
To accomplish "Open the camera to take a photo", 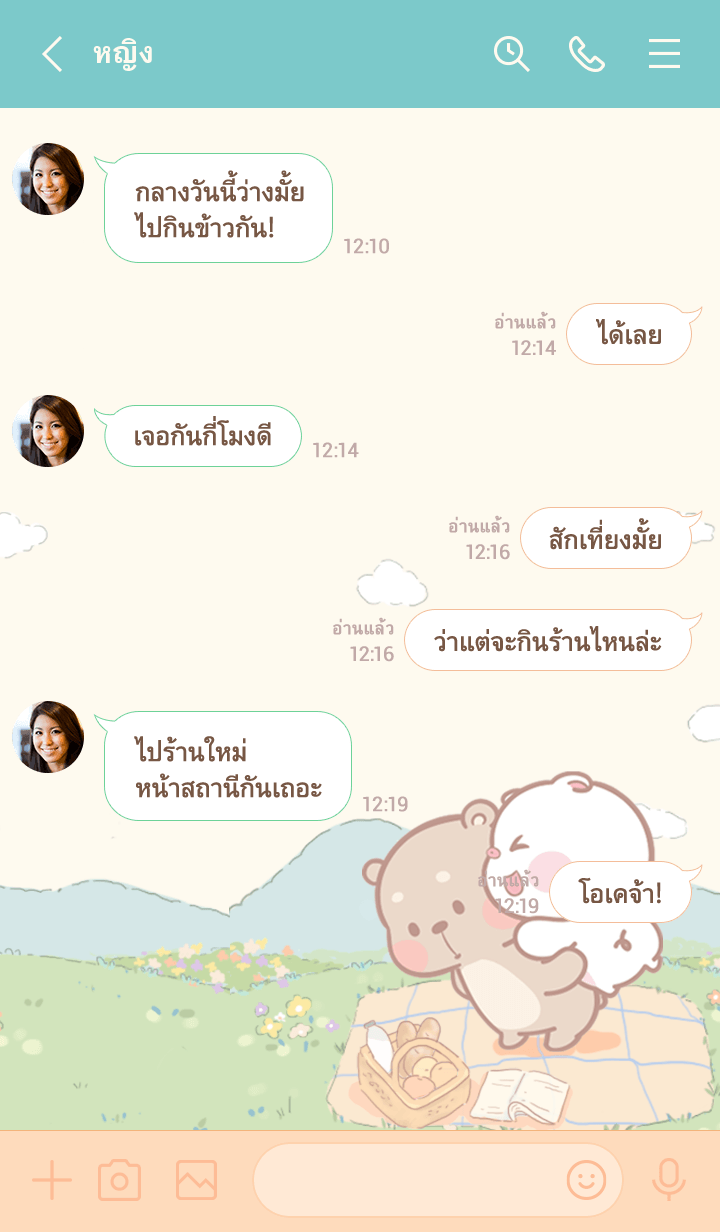I will pyautogui.click(x=120, y=1181).
